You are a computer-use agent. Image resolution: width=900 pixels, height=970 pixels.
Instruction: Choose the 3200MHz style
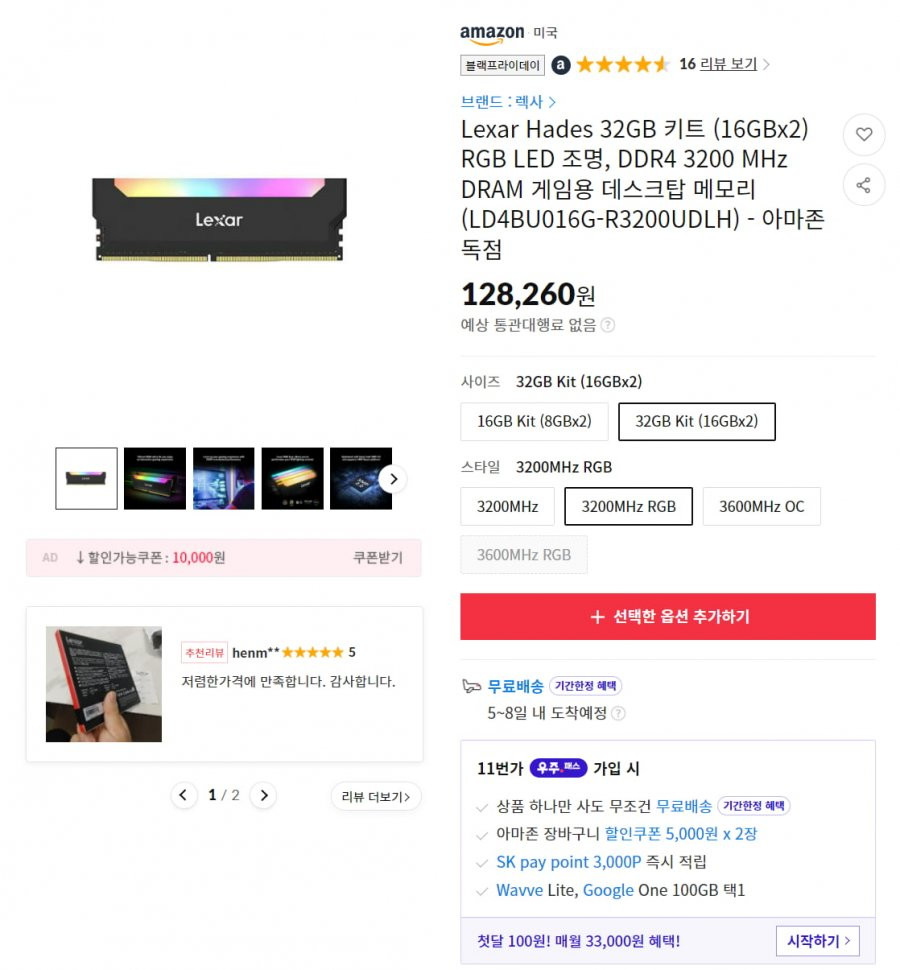click(507, 506)
